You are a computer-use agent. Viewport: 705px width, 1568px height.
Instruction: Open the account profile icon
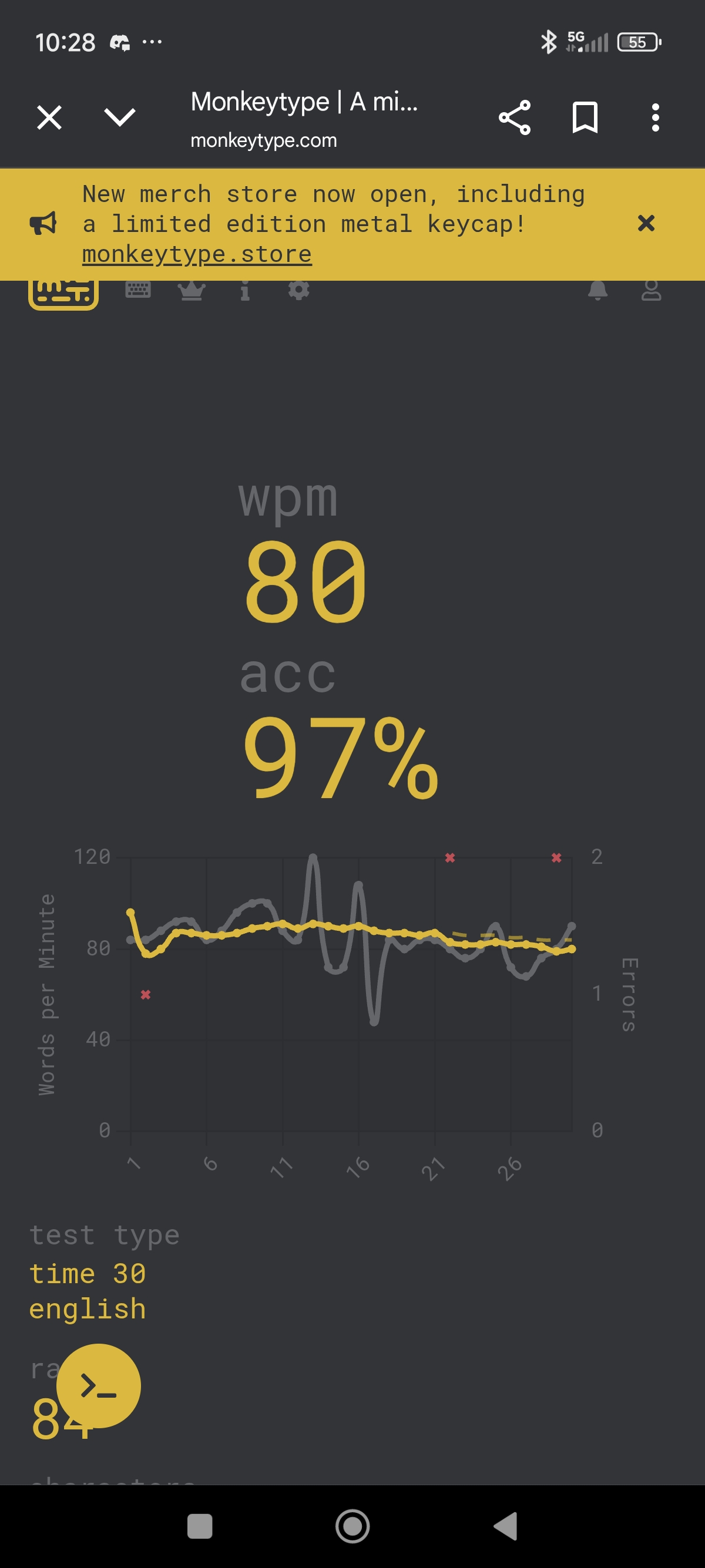[x=651, y=290]
